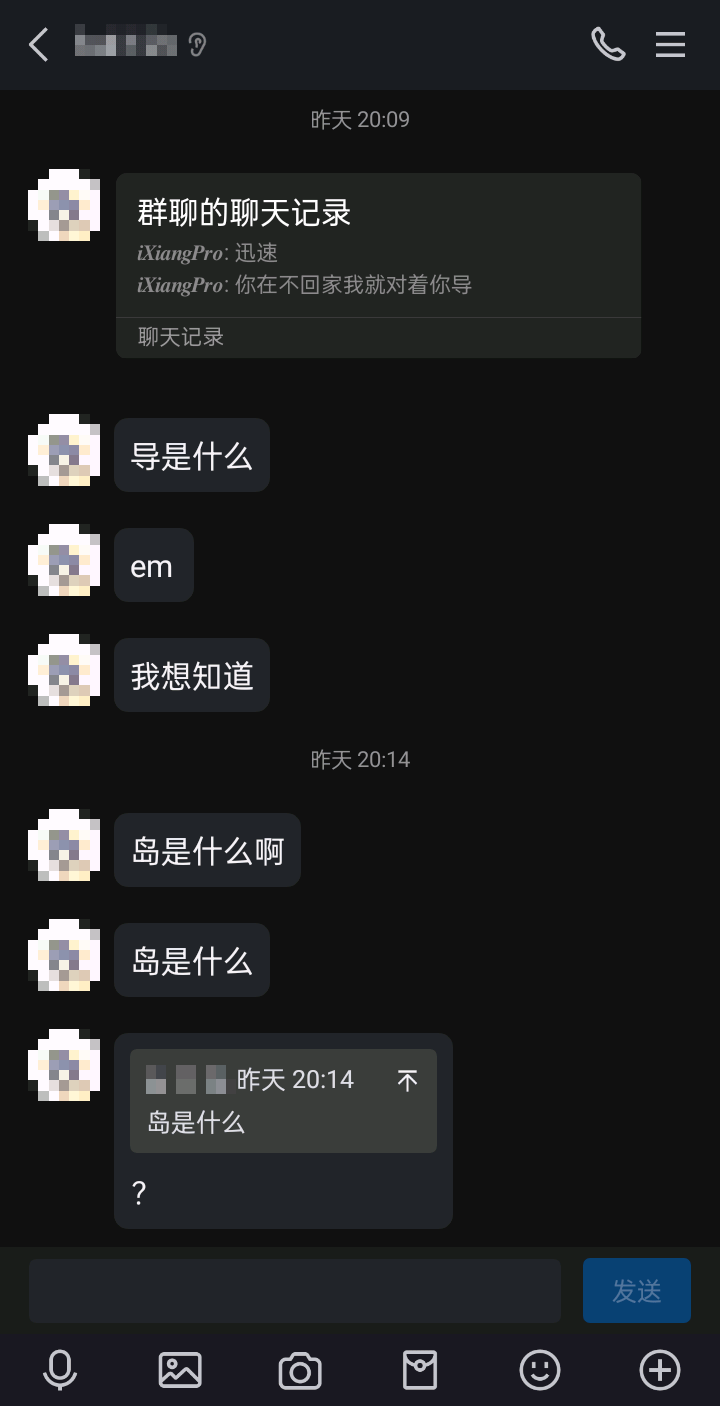The width and height of the screenshot is (720, 1406).
Task: Open the emoji panel
Action: 540,1370
